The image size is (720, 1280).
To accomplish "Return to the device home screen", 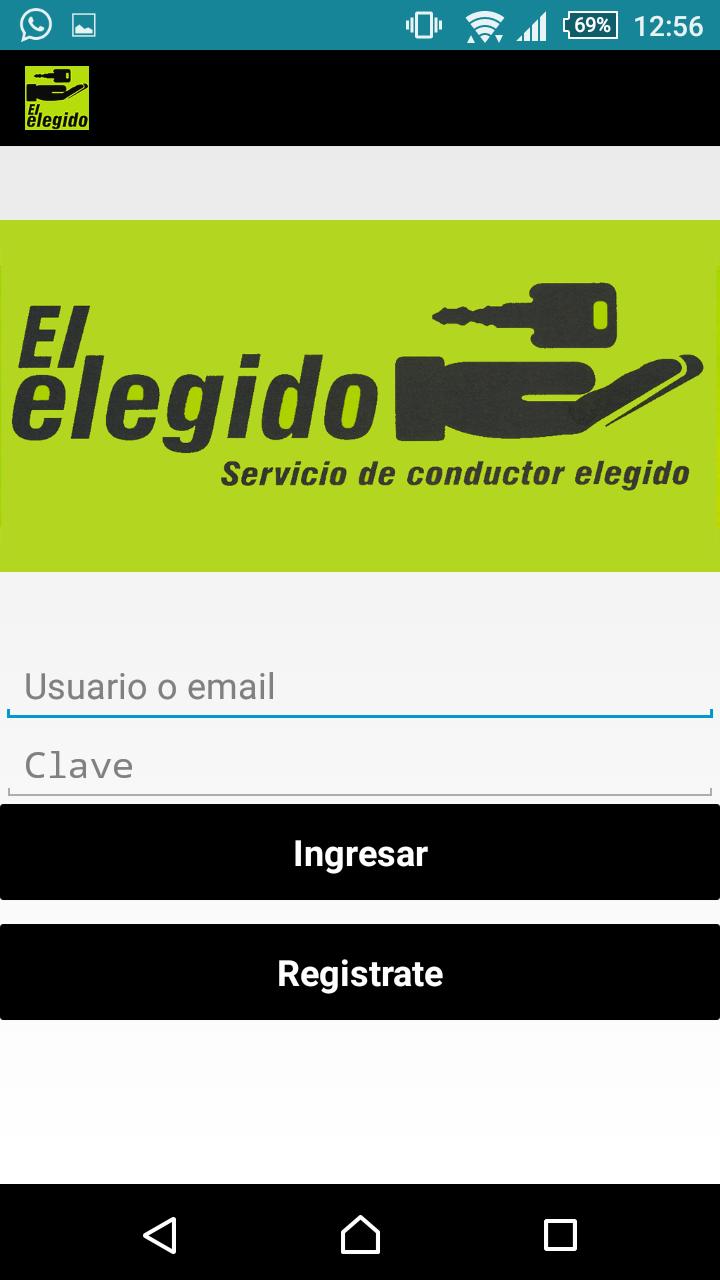I will pos(360,1235).
